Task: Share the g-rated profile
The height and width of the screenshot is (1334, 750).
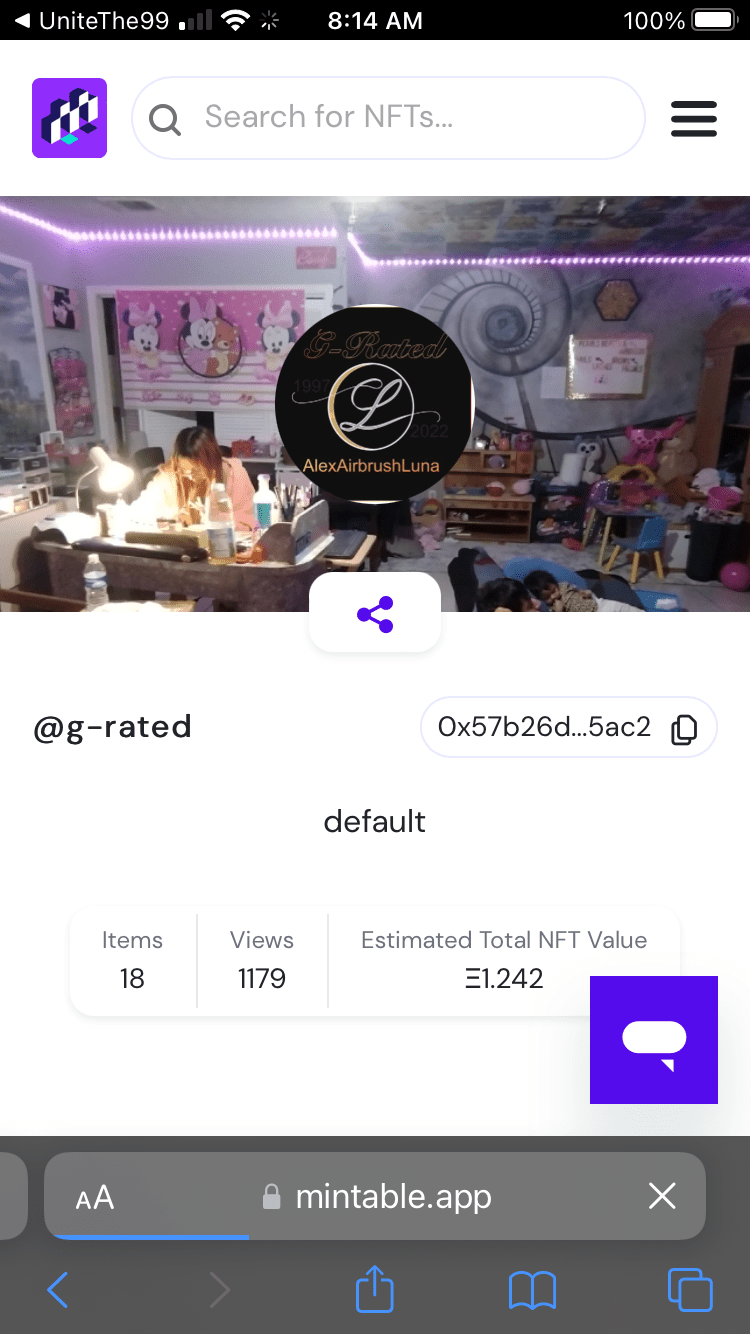Action: (375, 614)
